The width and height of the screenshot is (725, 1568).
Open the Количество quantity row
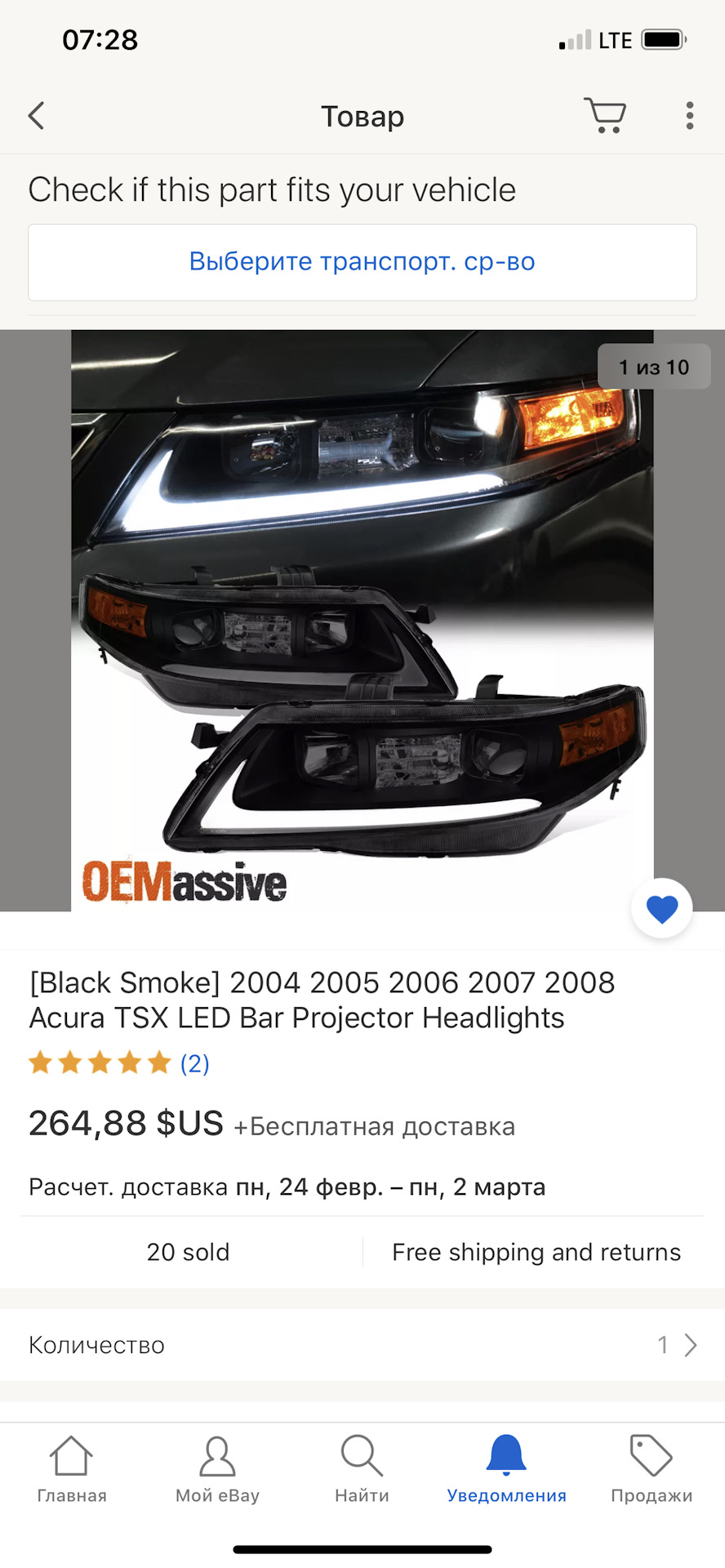[362, 1345]
